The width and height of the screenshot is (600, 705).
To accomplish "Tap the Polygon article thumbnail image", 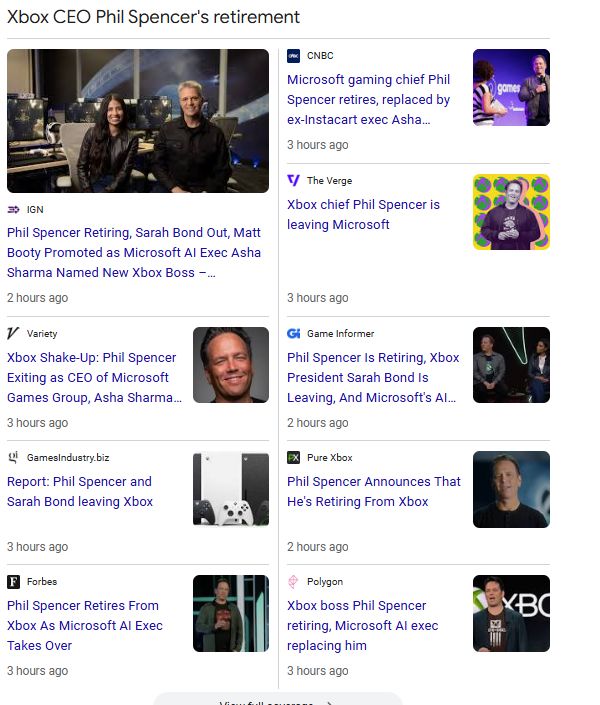I will pyautogui.click(x=511, y=613).
